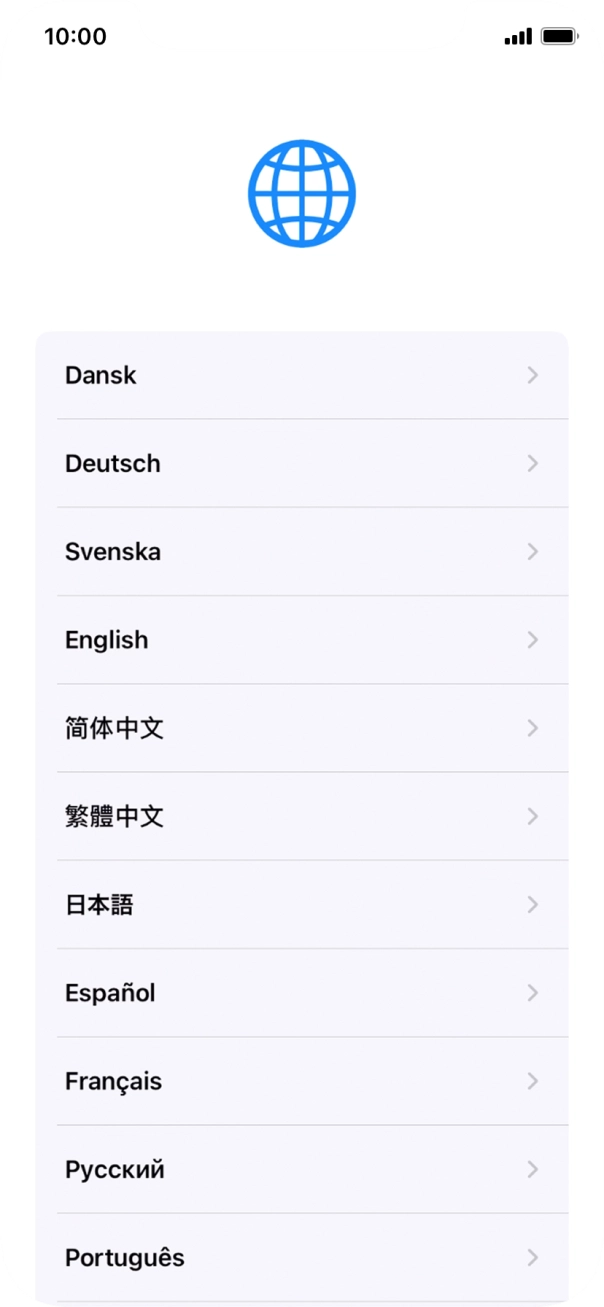604x1307 pixels.
Task: Choose Español as the language
Action: pyautogui.click(x=301, y=993)
